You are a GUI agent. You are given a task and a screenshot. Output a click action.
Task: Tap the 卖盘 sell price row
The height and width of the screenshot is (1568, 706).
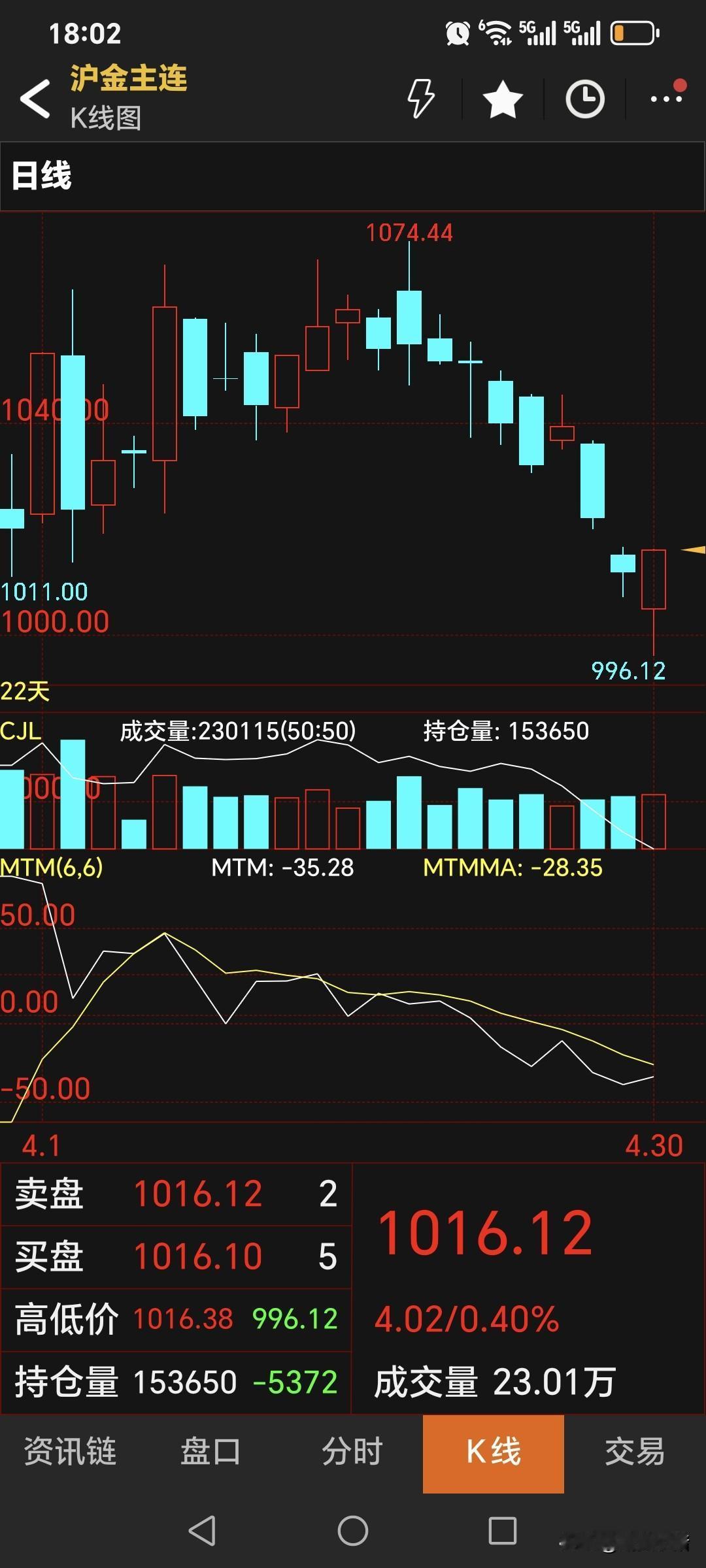(176, 1192)
